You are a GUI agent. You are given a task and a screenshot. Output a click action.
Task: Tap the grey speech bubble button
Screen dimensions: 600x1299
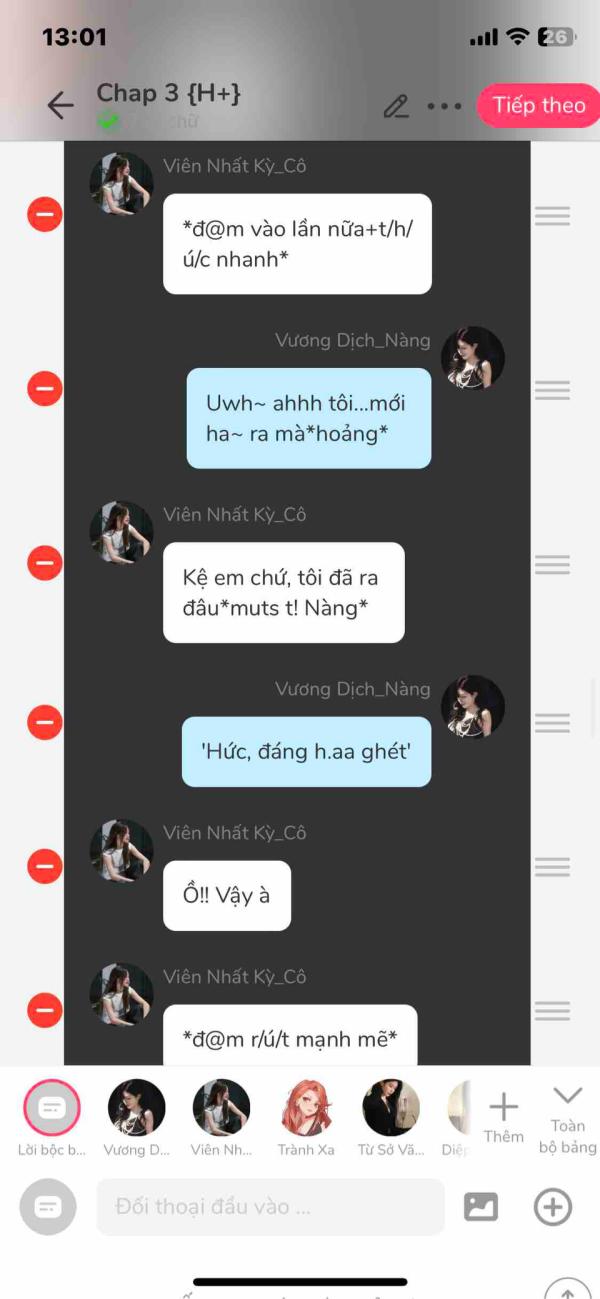coord(47,1207)
